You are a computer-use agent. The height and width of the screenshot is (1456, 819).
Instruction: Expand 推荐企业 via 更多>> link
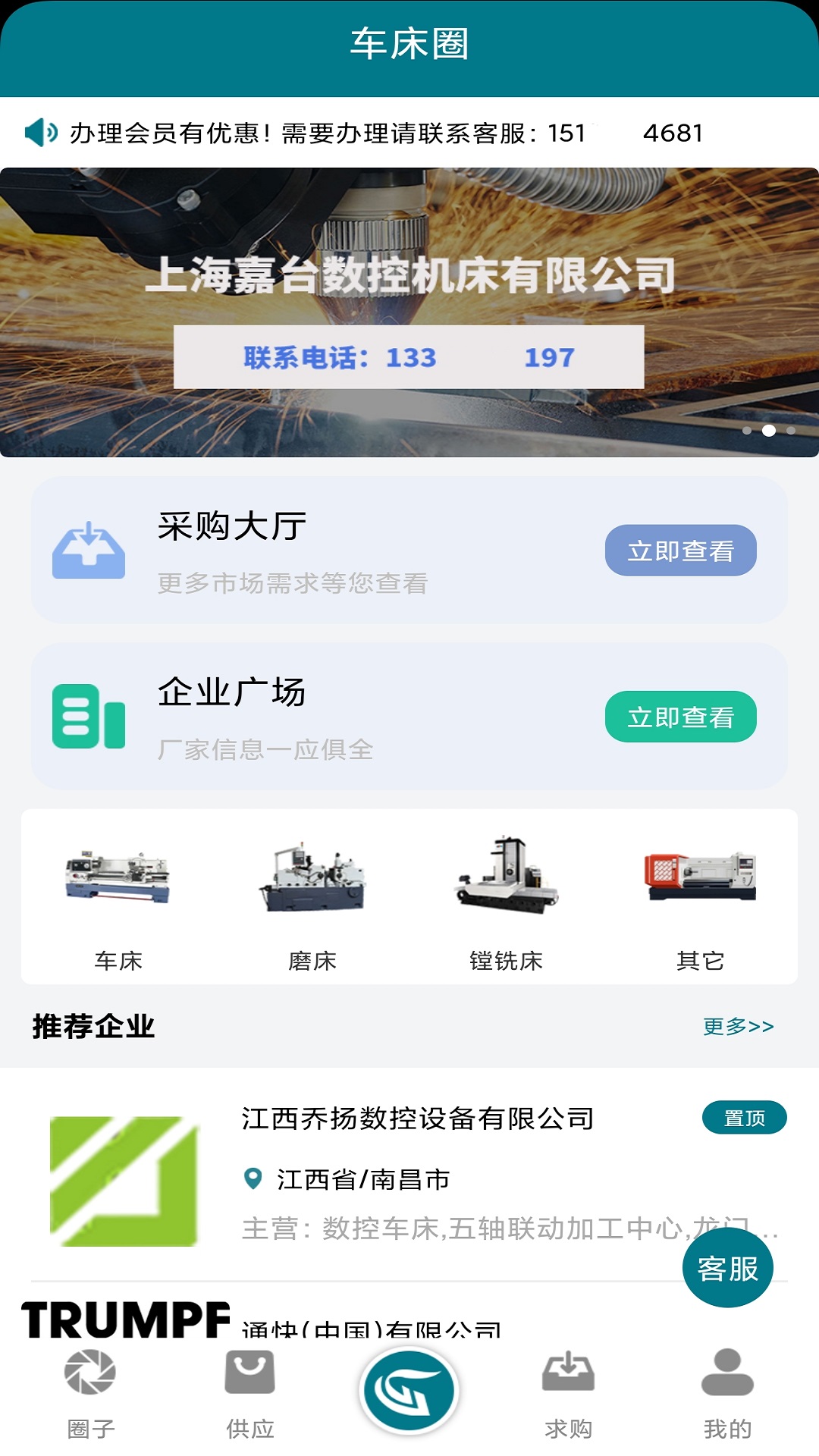point(738,1025)
